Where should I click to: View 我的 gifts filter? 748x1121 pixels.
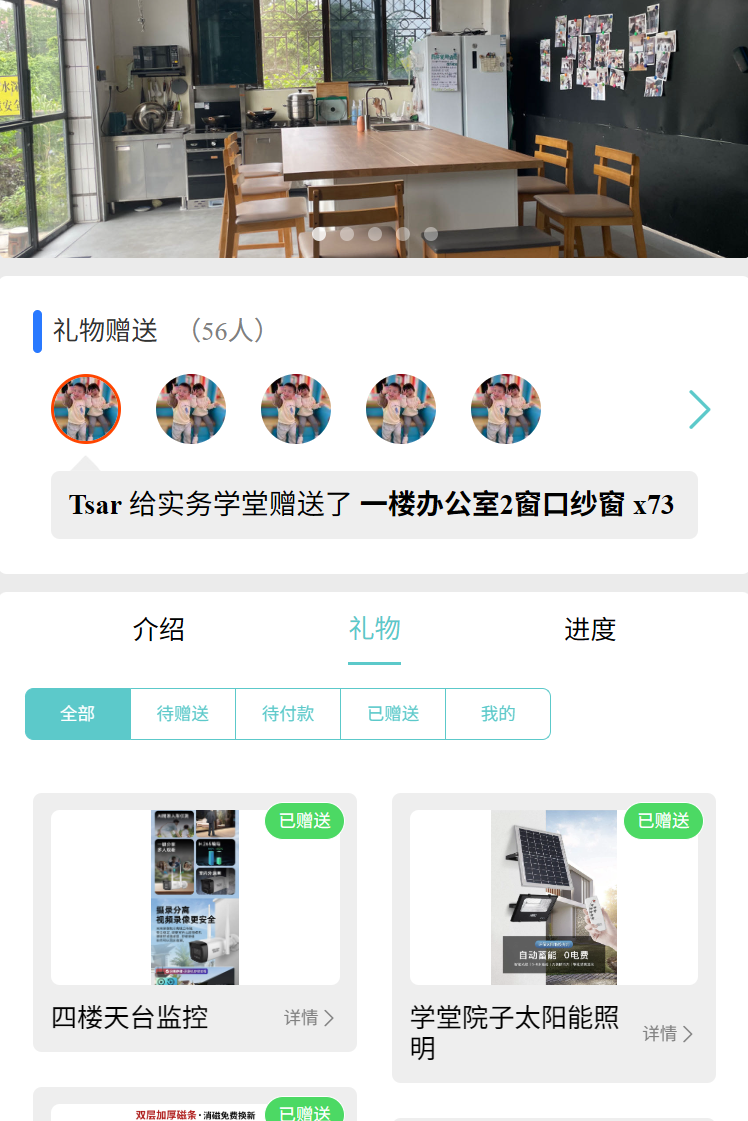(498, 714)
